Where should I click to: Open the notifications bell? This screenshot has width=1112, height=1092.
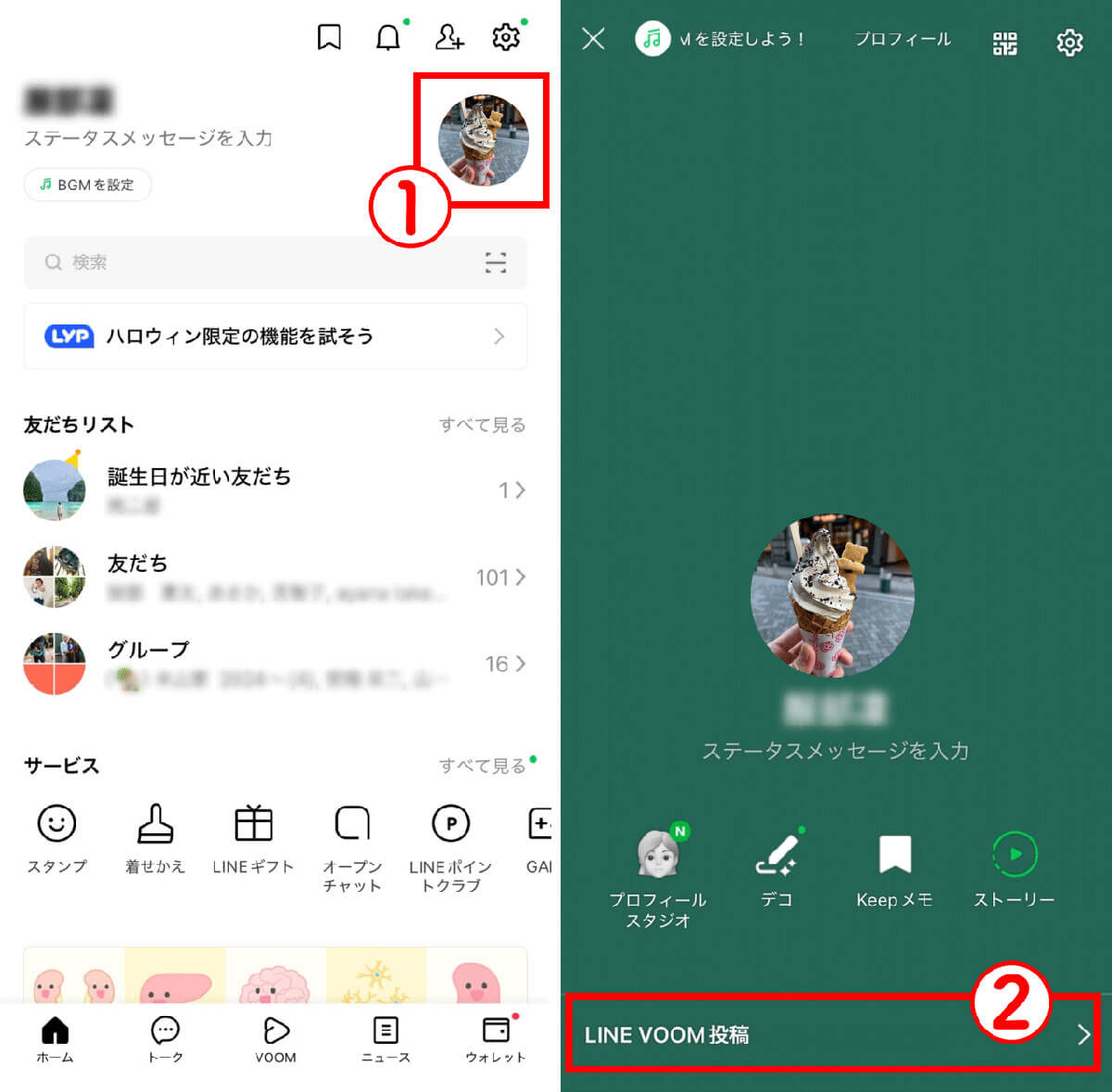click(x=388, y=37)
